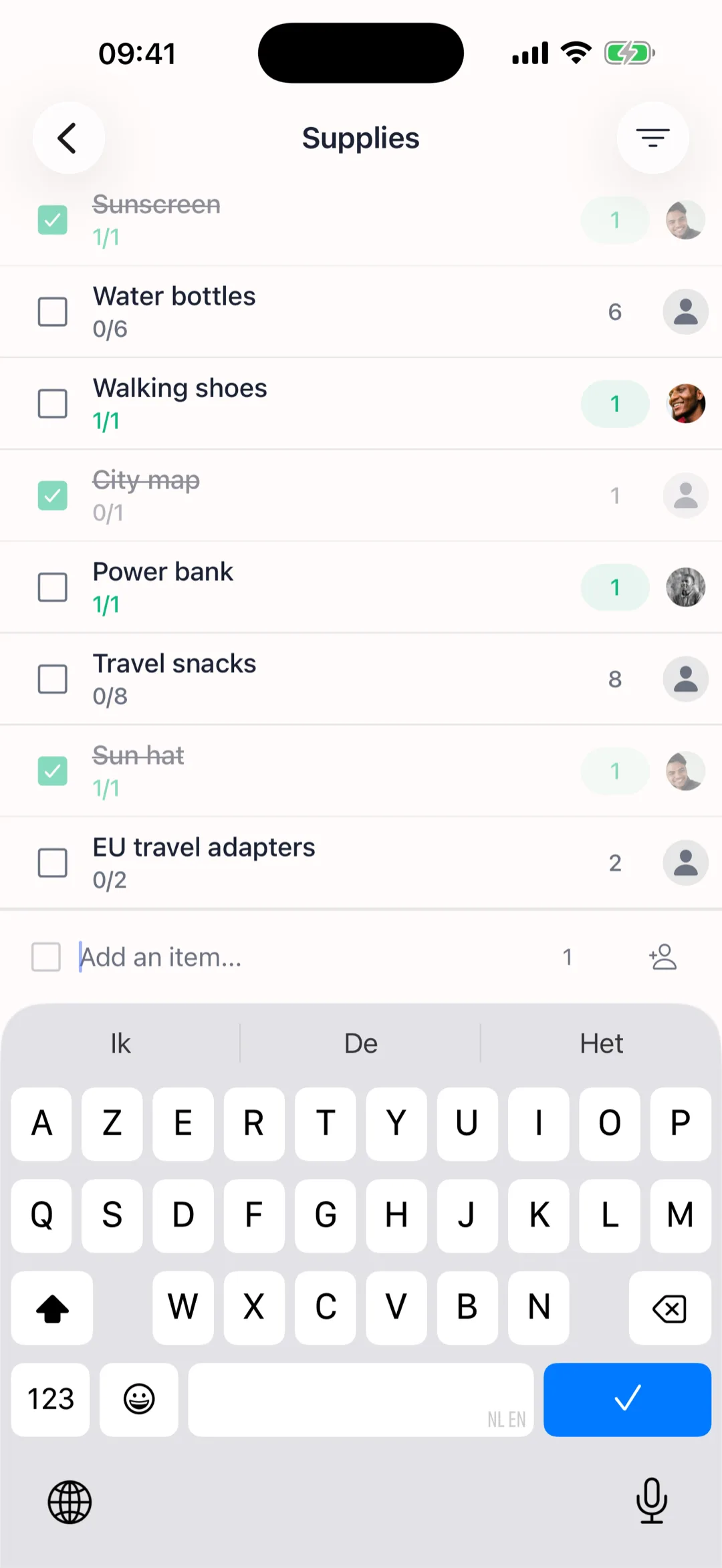Image resolution: width=722 pixels, height=1568 pixels.
Task: Open the emoji keyboard
Action: 138,1400
